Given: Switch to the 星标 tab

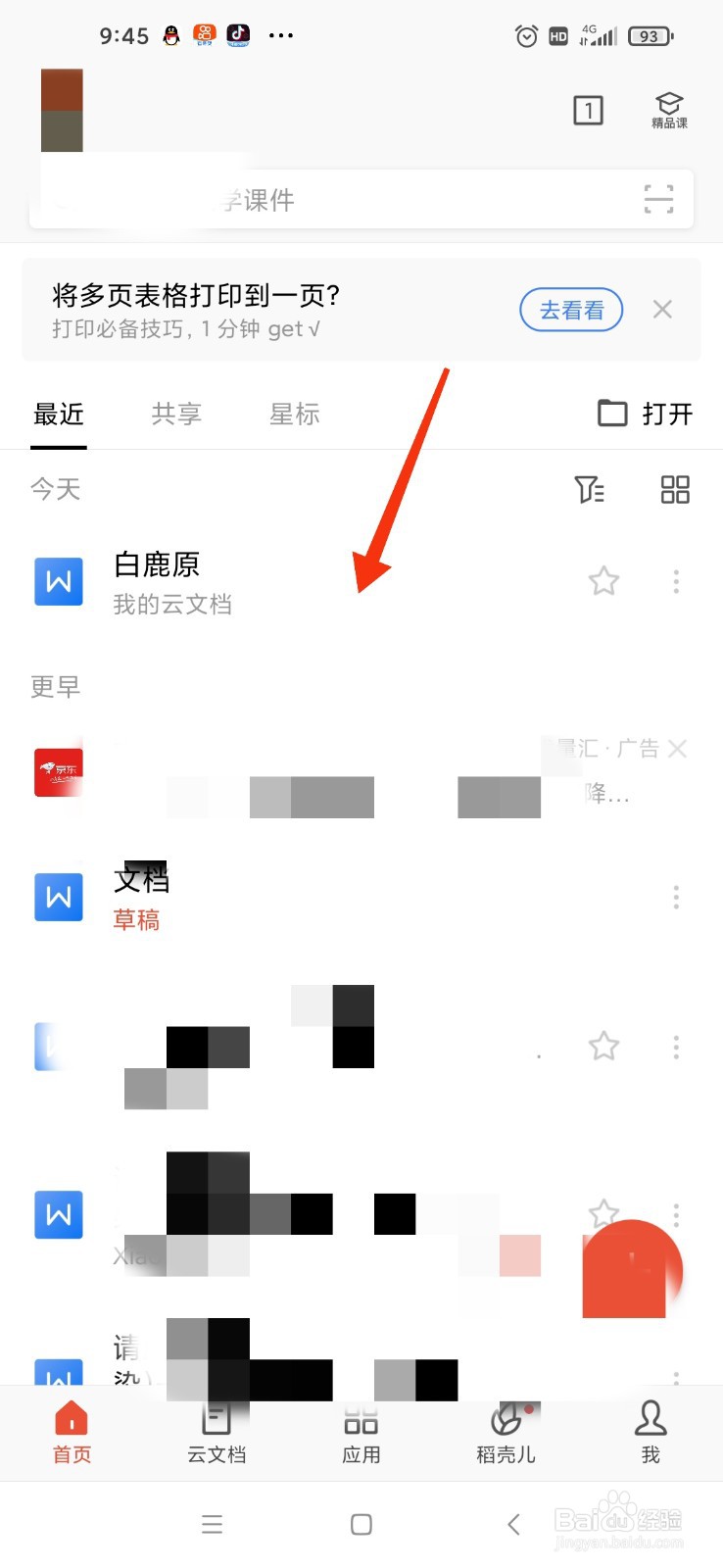Looking at the screenshot, I should pyautogui.click(x=293, y=414).
